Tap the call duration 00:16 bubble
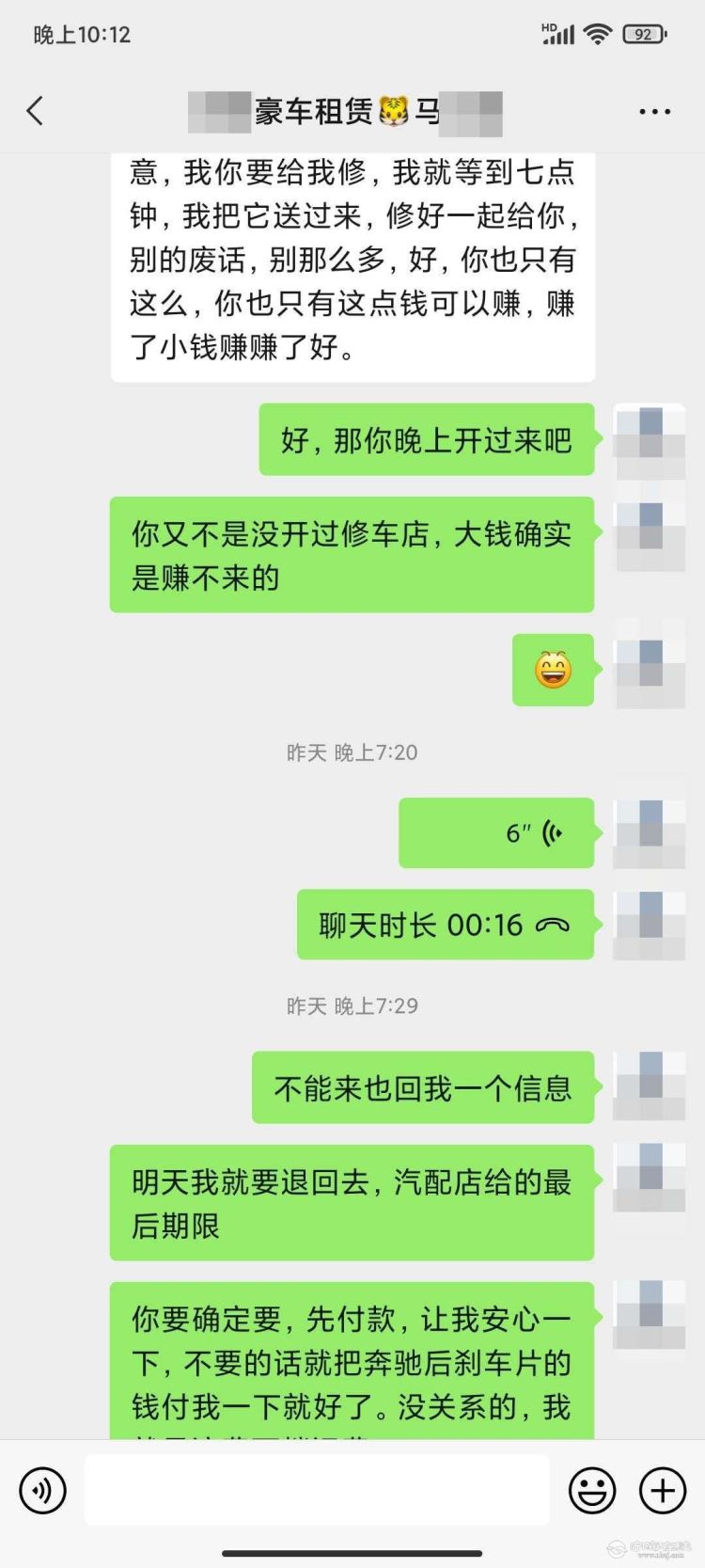 point(446,925)
